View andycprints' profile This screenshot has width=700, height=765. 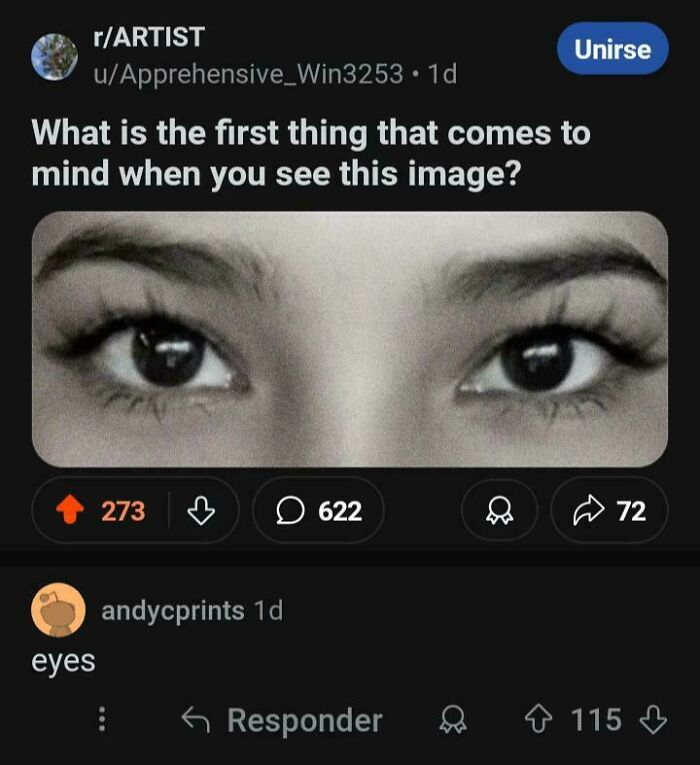point(172,610)
